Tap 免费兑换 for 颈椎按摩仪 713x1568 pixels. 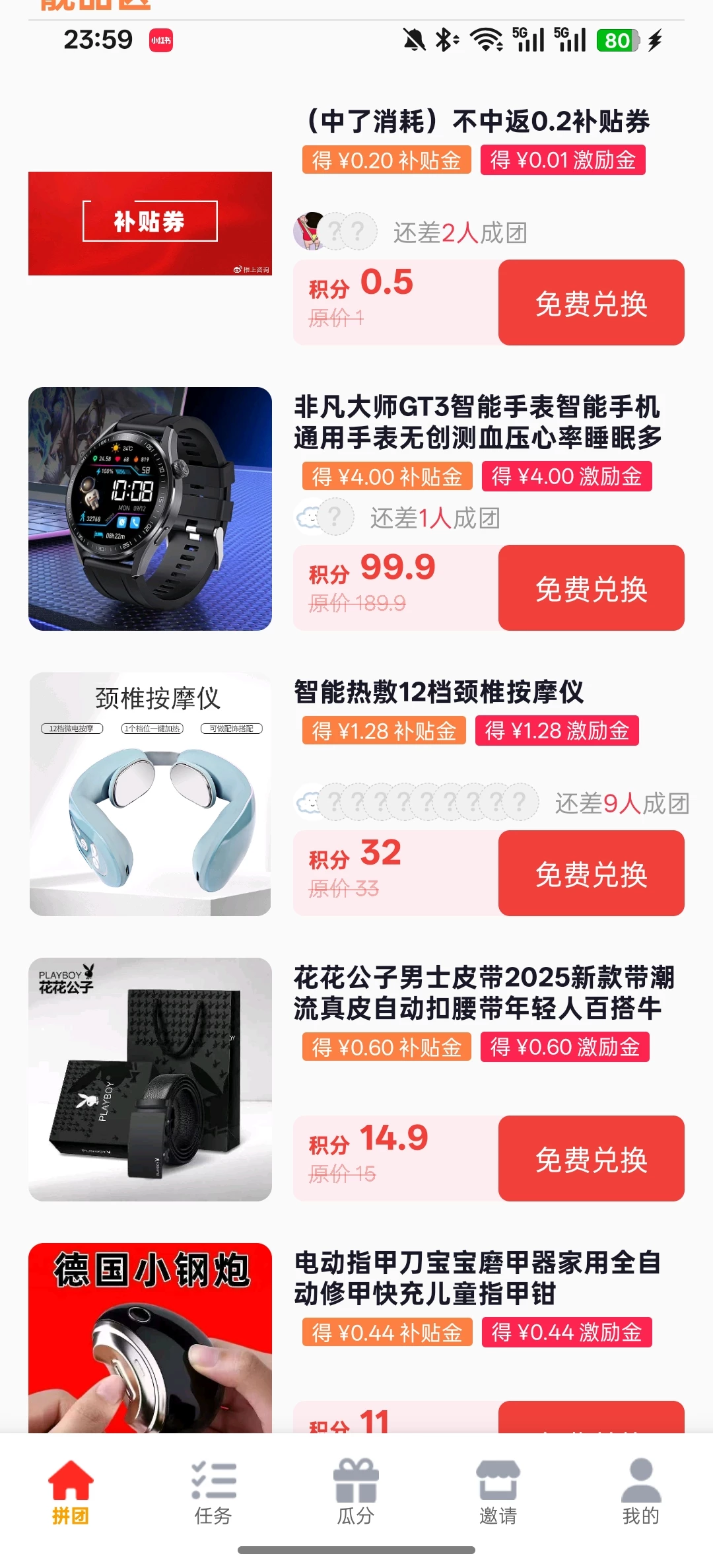[591, 873]
